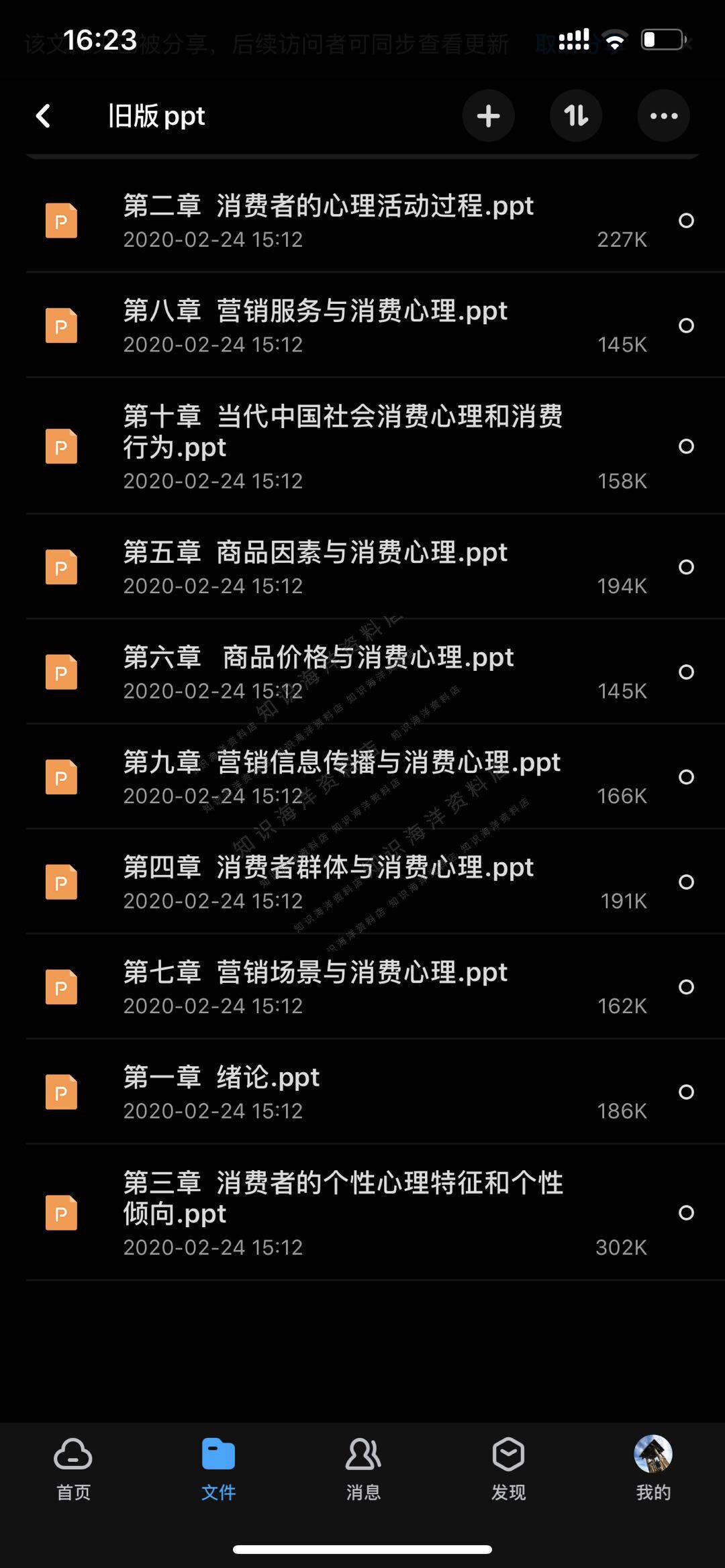Select the circle beside 第四章 消费者群体与消费心理
725x1568 pixels.
point(686,882)
